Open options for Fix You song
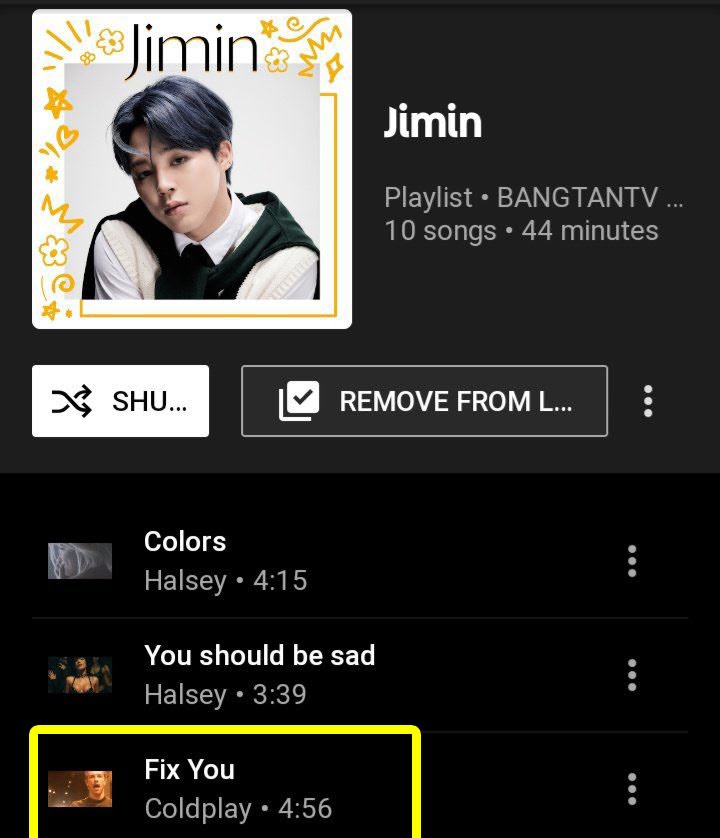Viewport: 720px width, 838px height. tap(632, 788)
